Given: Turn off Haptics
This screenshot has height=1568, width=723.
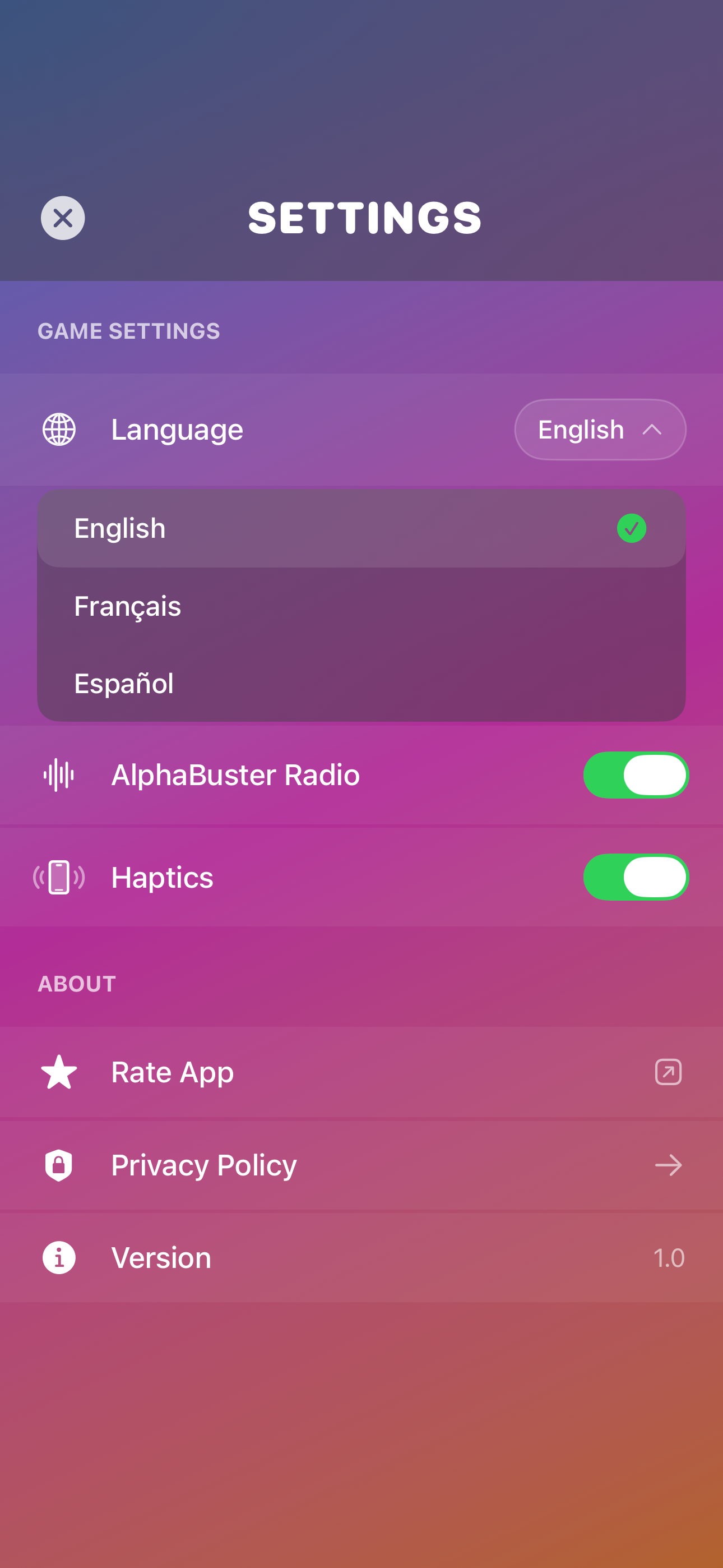Looking at the screenshot, I should pyautogui.click(x=636, y=877).
